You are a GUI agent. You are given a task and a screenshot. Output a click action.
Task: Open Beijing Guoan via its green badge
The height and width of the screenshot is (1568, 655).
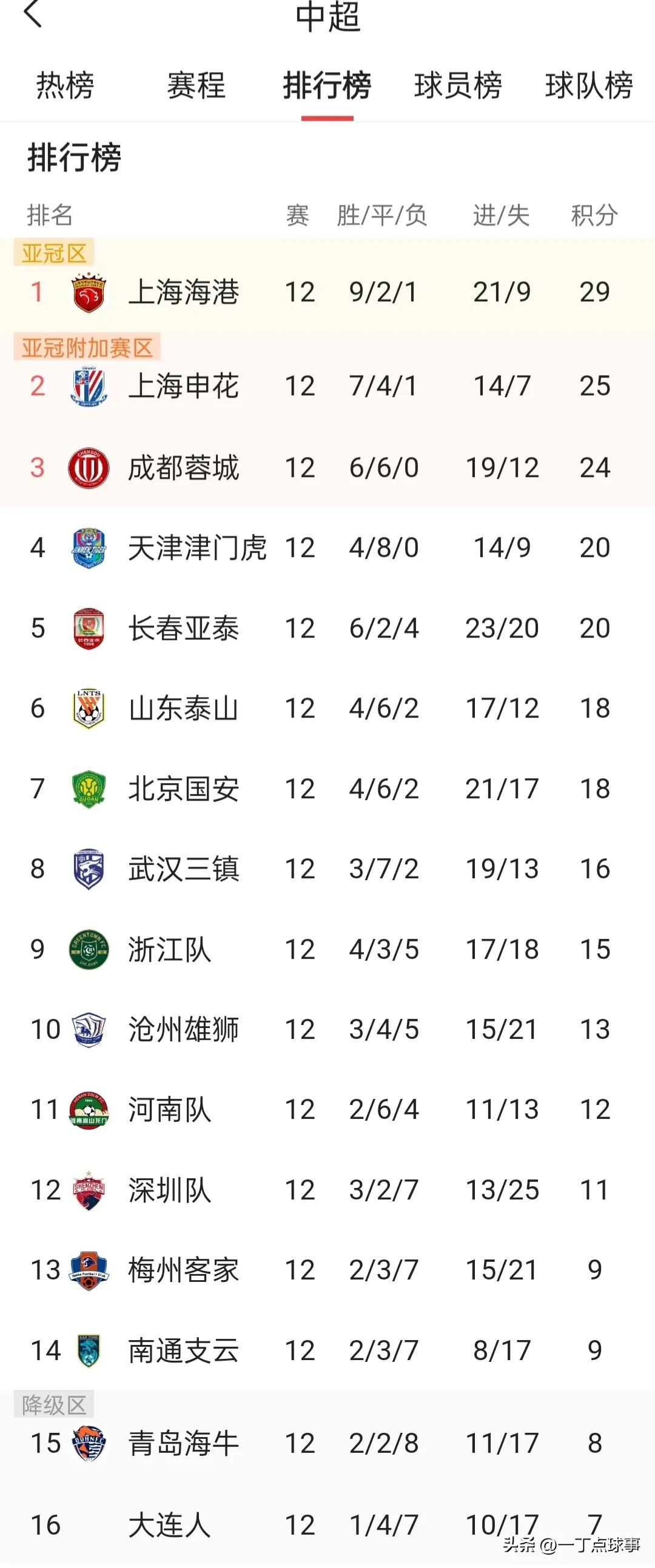89,789
